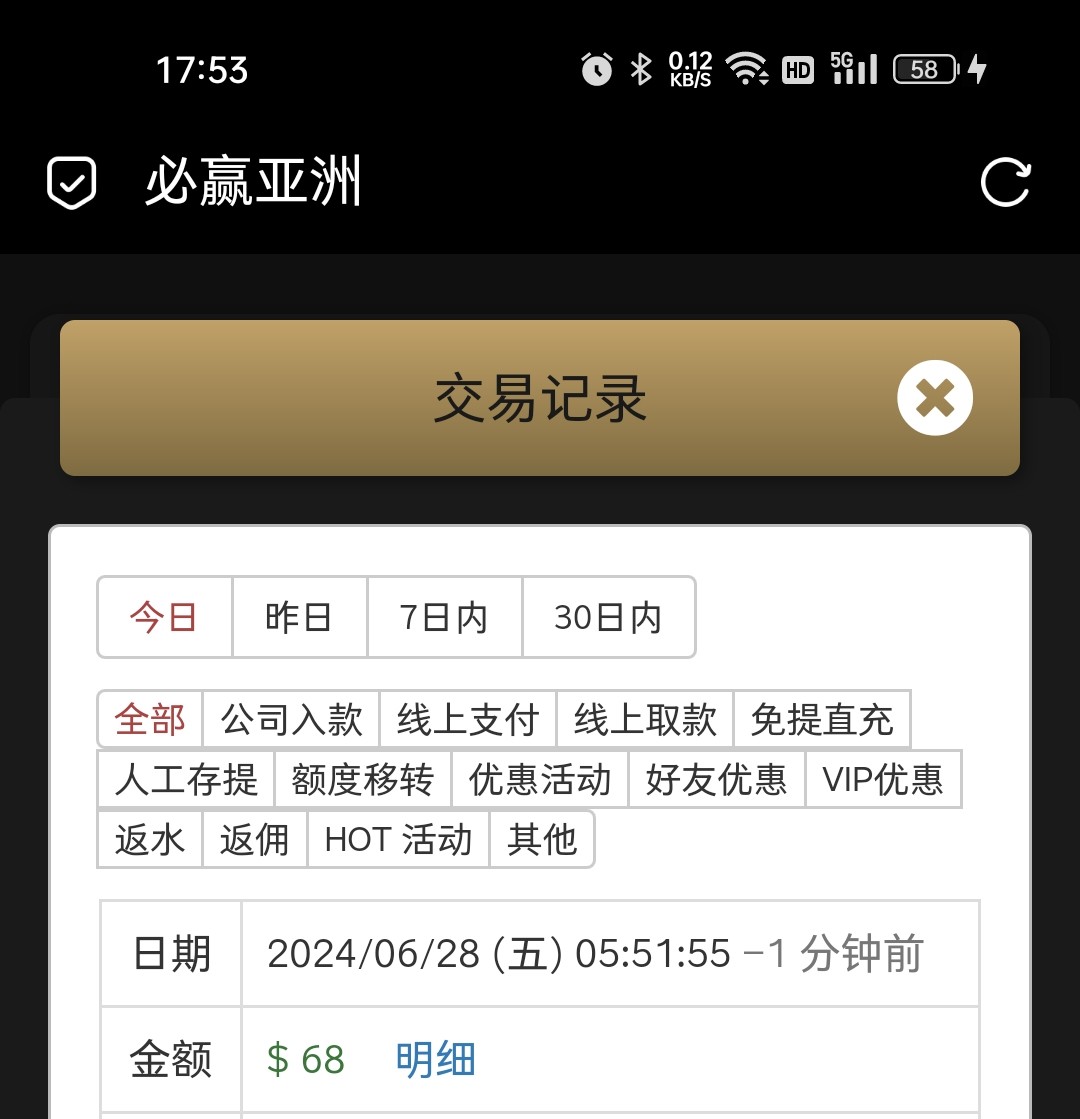Filter by 额度移转
The width and height of the screenshot is (1080, 1119).
tap(363, 779)
